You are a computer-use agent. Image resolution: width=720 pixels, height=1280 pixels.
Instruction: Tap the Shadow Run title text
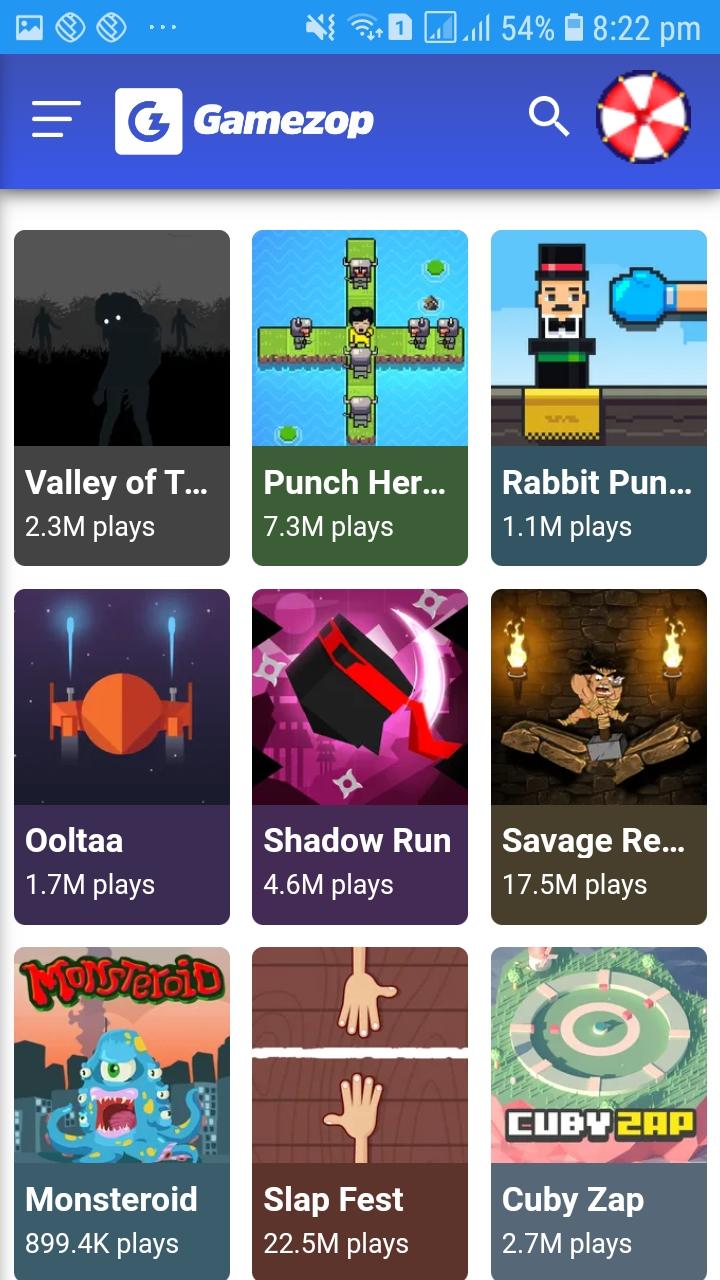click(357, 841)
